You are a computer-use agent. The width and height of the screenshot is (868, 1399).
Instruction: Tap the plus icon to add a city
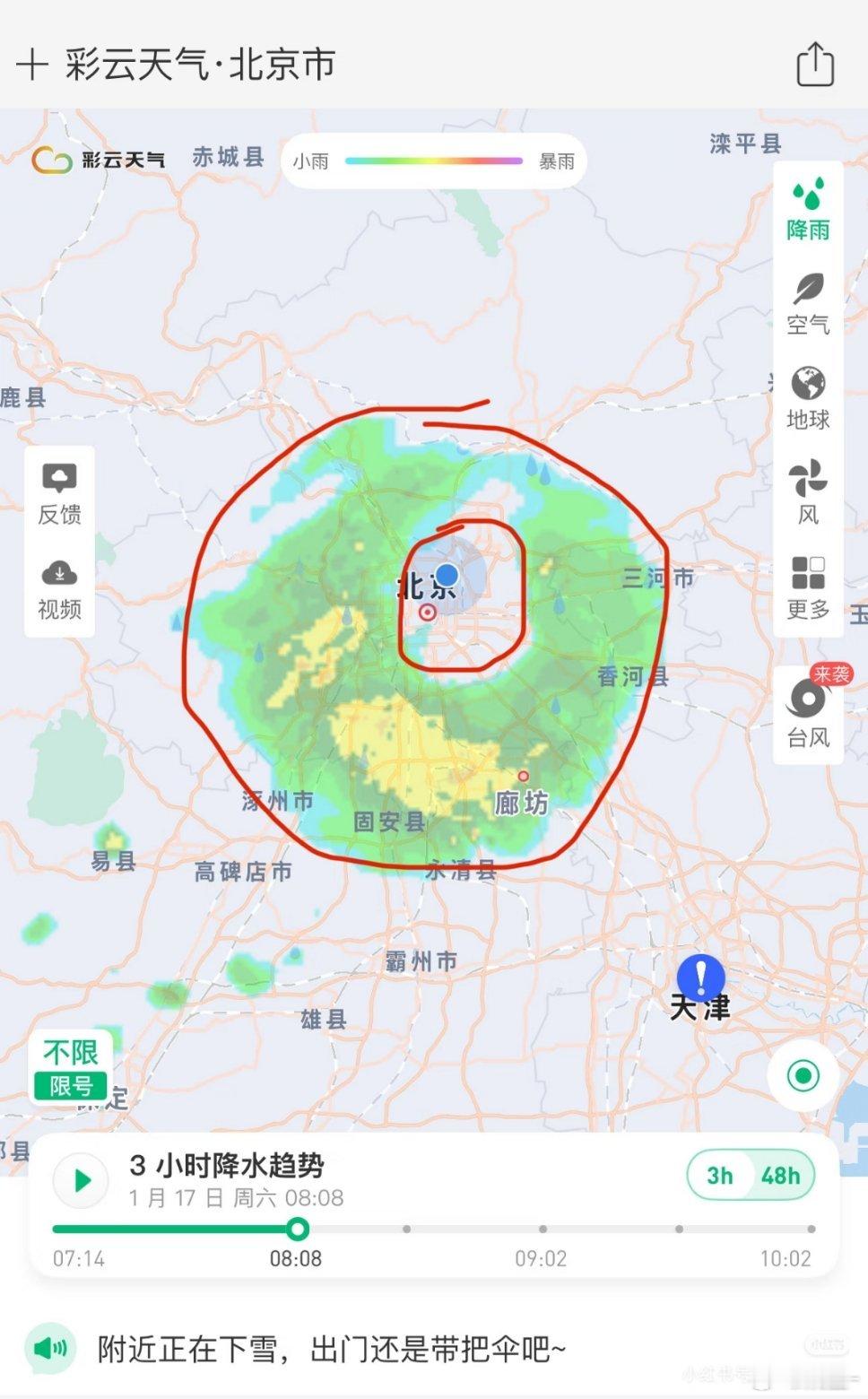coord(34,65)
